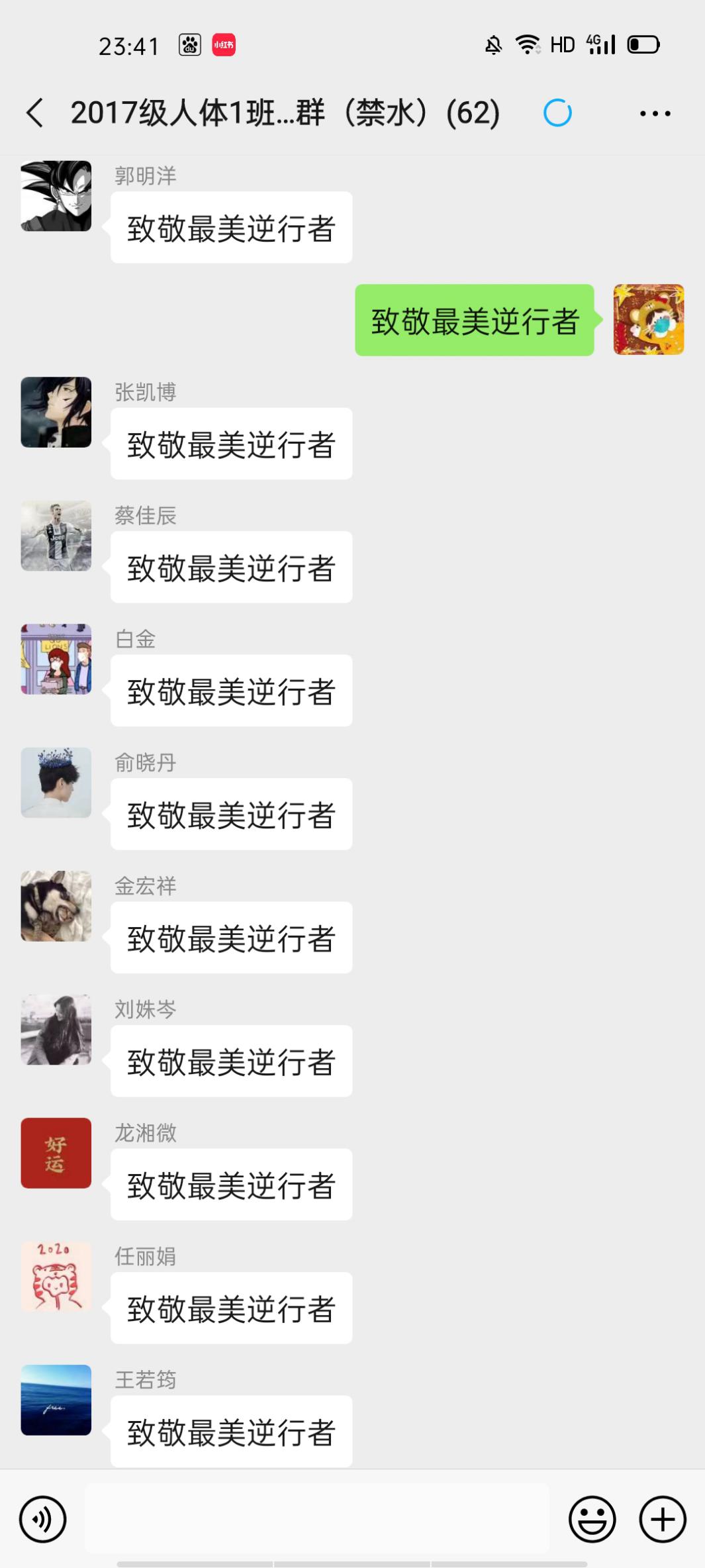Tap 蔡佳辰's profile picture
Viewport: 705px width, 1568px height.
pyautogui.click(x=56, y=536)
